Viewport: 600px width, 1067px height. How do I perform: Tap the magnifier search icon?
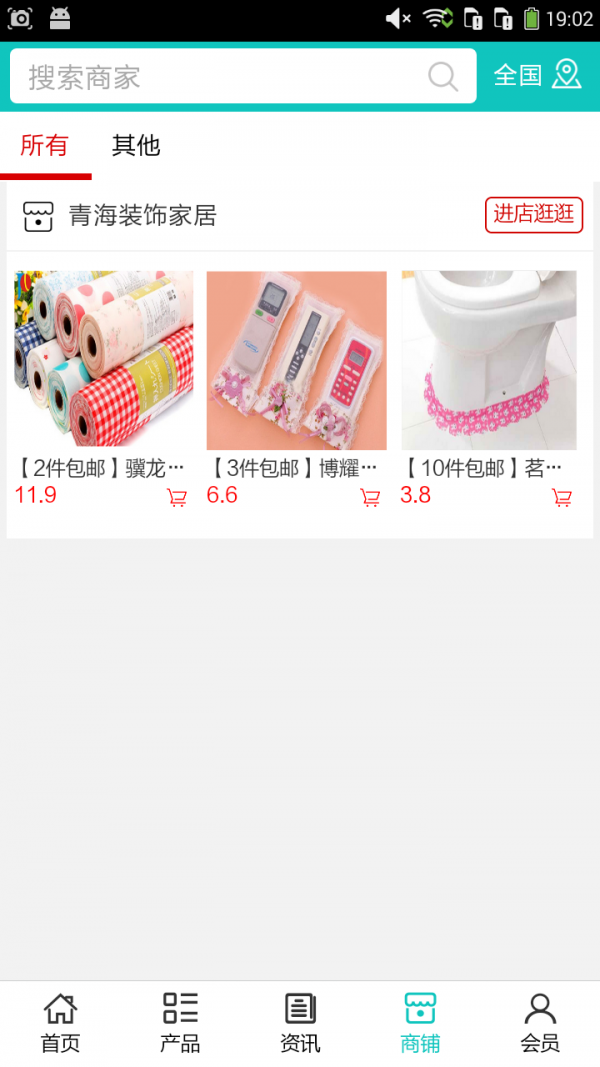coord(443,77)
